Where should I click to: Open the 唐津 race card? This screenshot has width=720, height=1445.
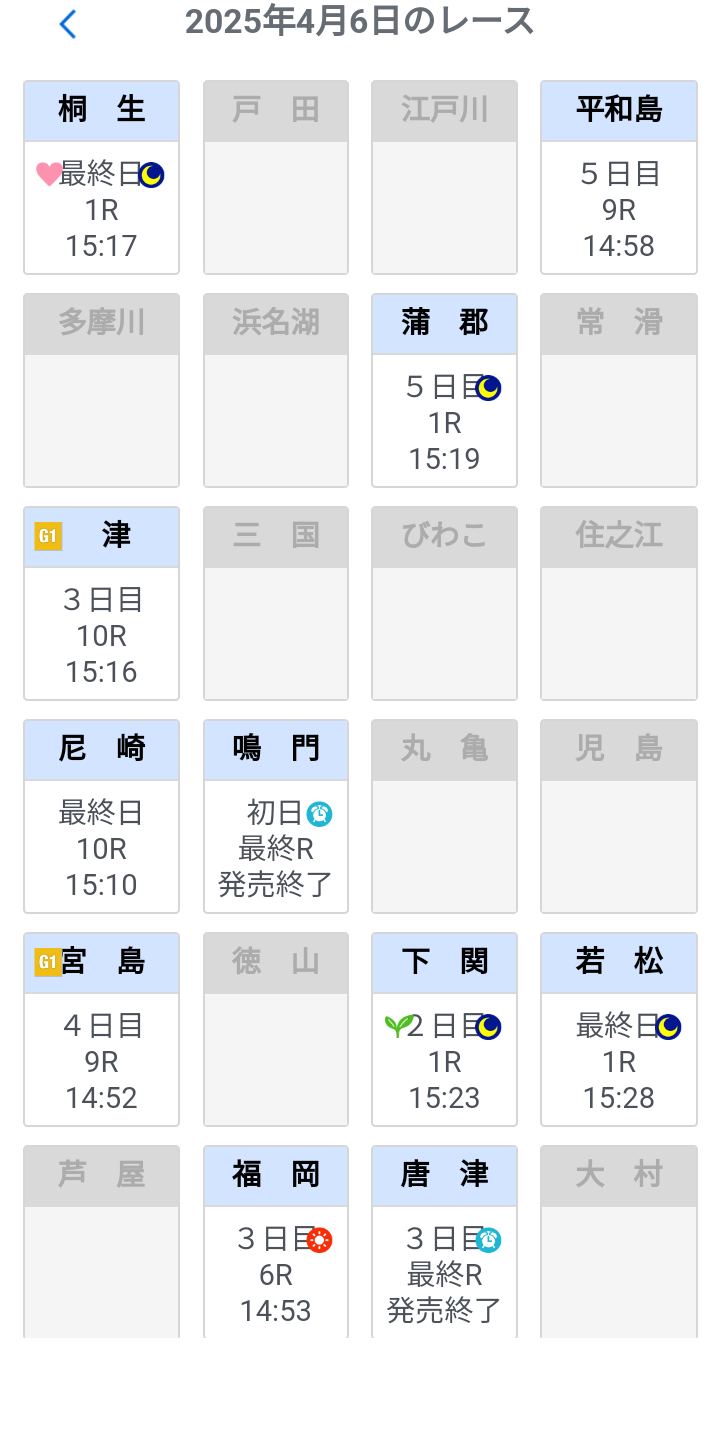coord(444,1240)
